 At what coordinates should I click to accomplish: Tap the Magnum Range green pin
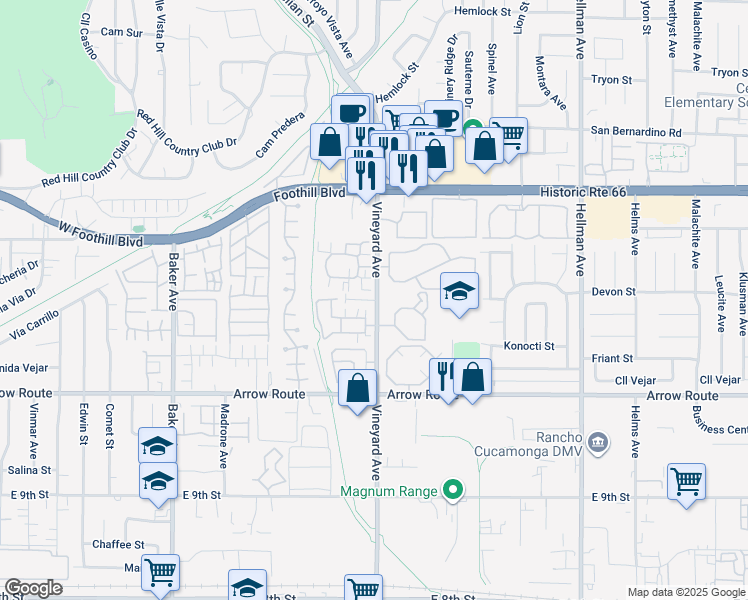pos(453,490)
